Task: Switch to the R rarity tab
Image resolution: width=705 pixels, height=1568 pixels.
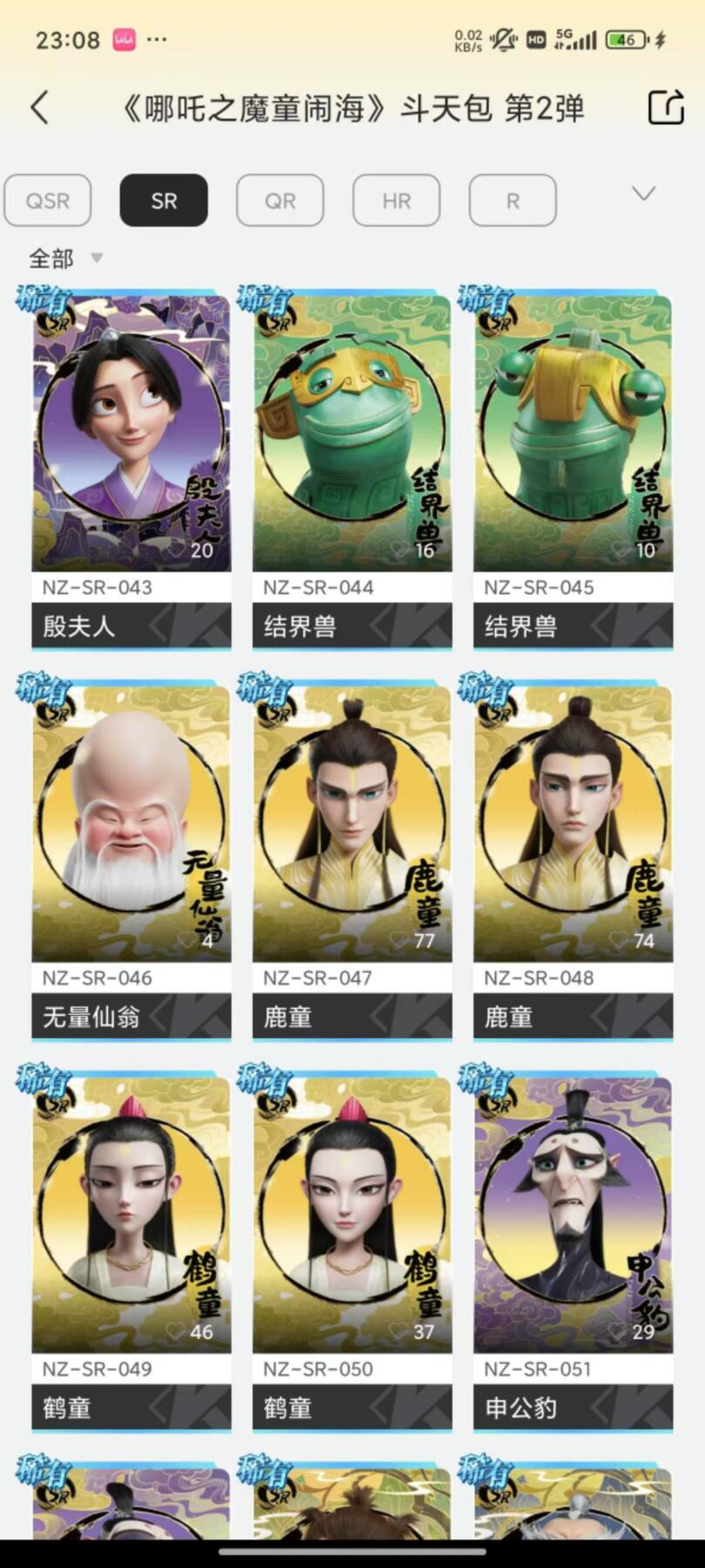Action: 512,201
